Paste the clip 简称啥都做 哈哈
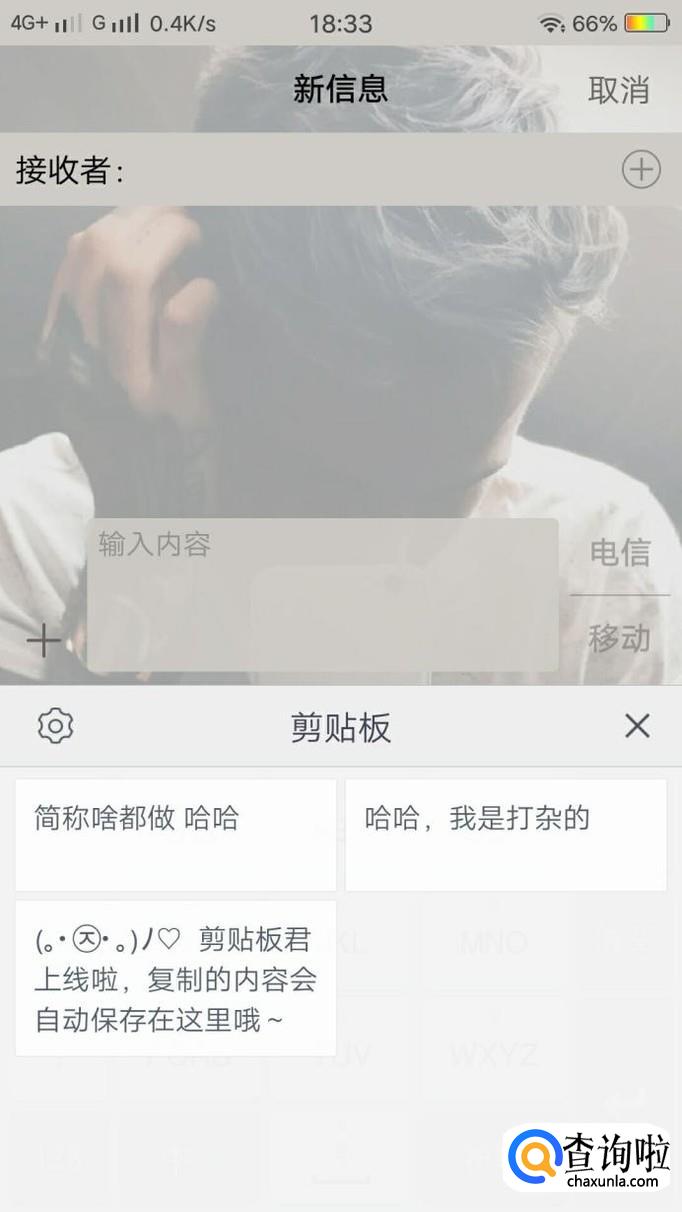Image resolution: width=682 pixels, height=1212 pixels. 175,835
